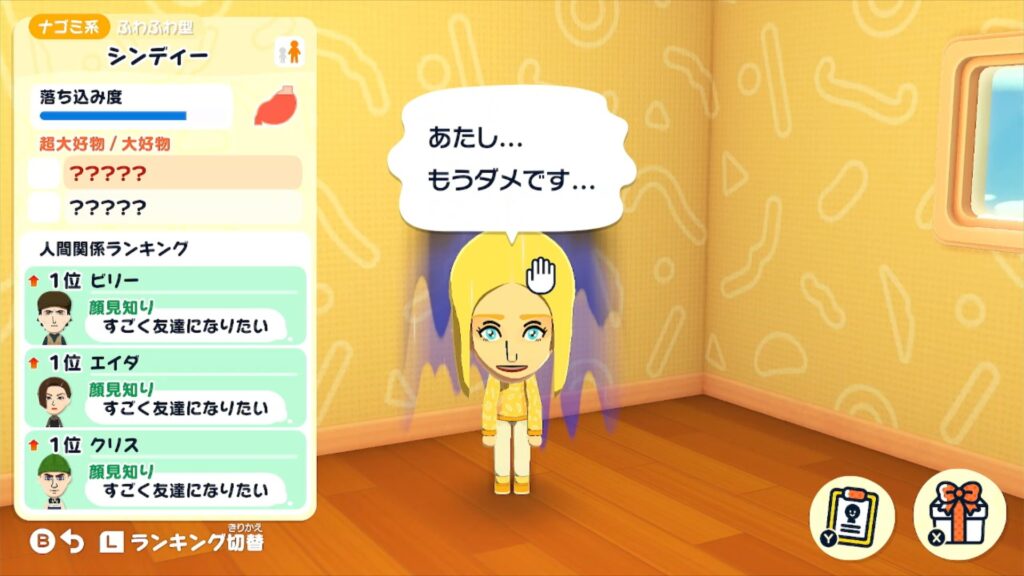Open エイダ's relationship card
The image size is (1024, 576).
(165, 388)
